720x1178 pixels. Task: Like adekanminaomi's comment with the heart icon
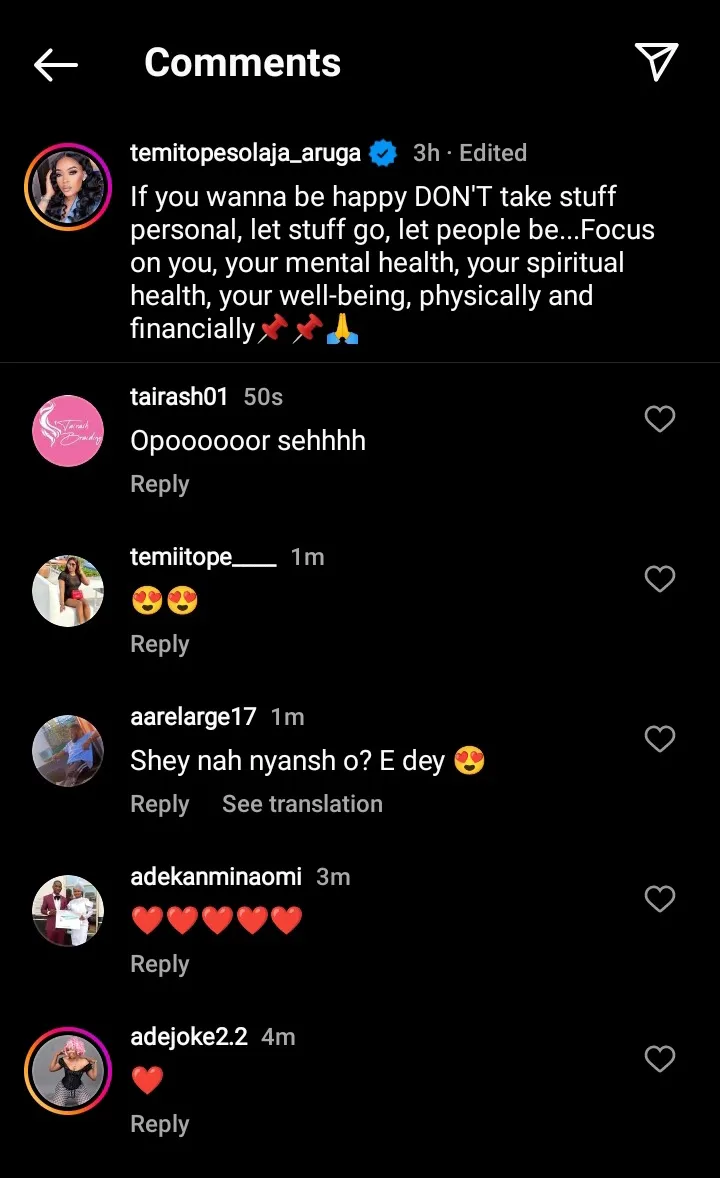point(660,899)
